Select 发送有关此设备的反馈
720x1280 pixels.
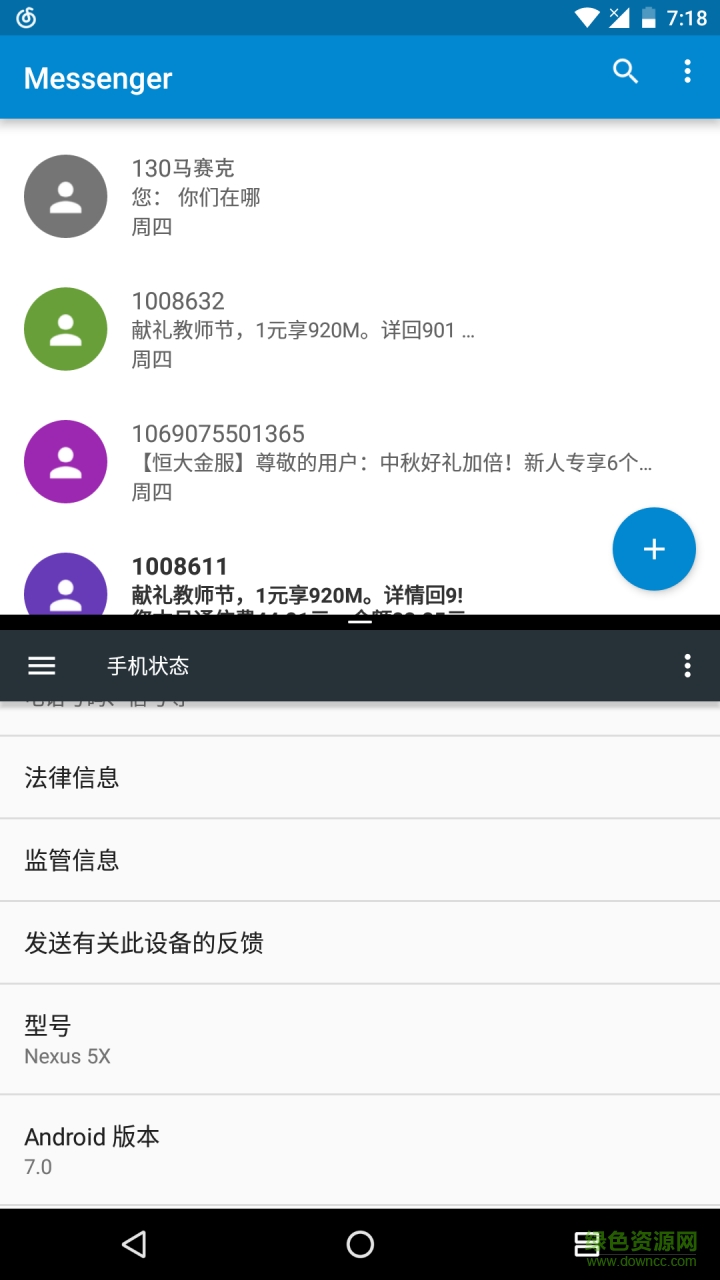coord(360,941)
